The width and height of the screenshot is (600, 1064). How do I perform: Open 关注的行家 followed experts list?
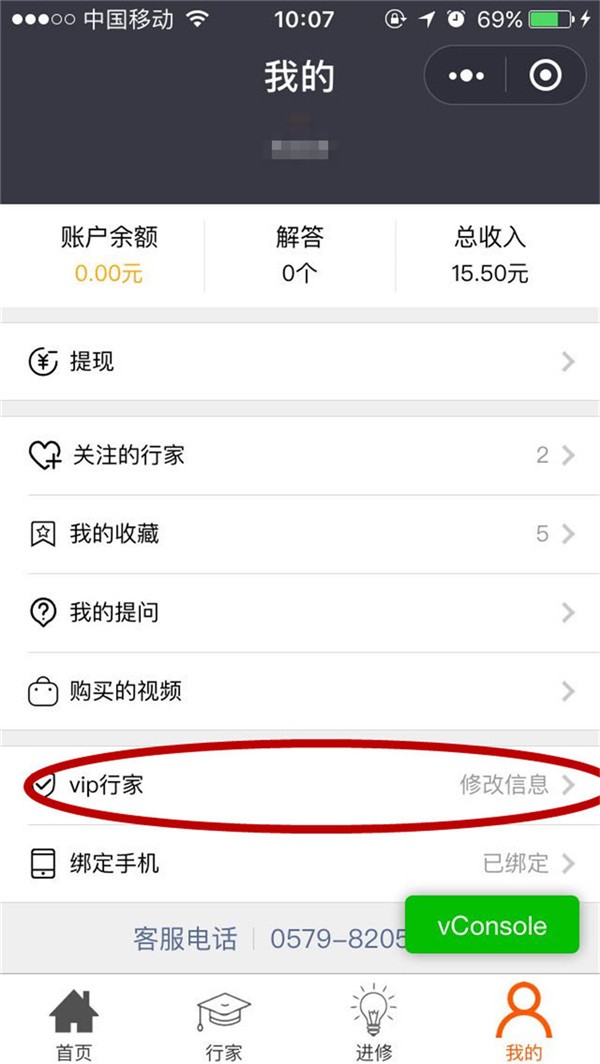click(300, 456)
